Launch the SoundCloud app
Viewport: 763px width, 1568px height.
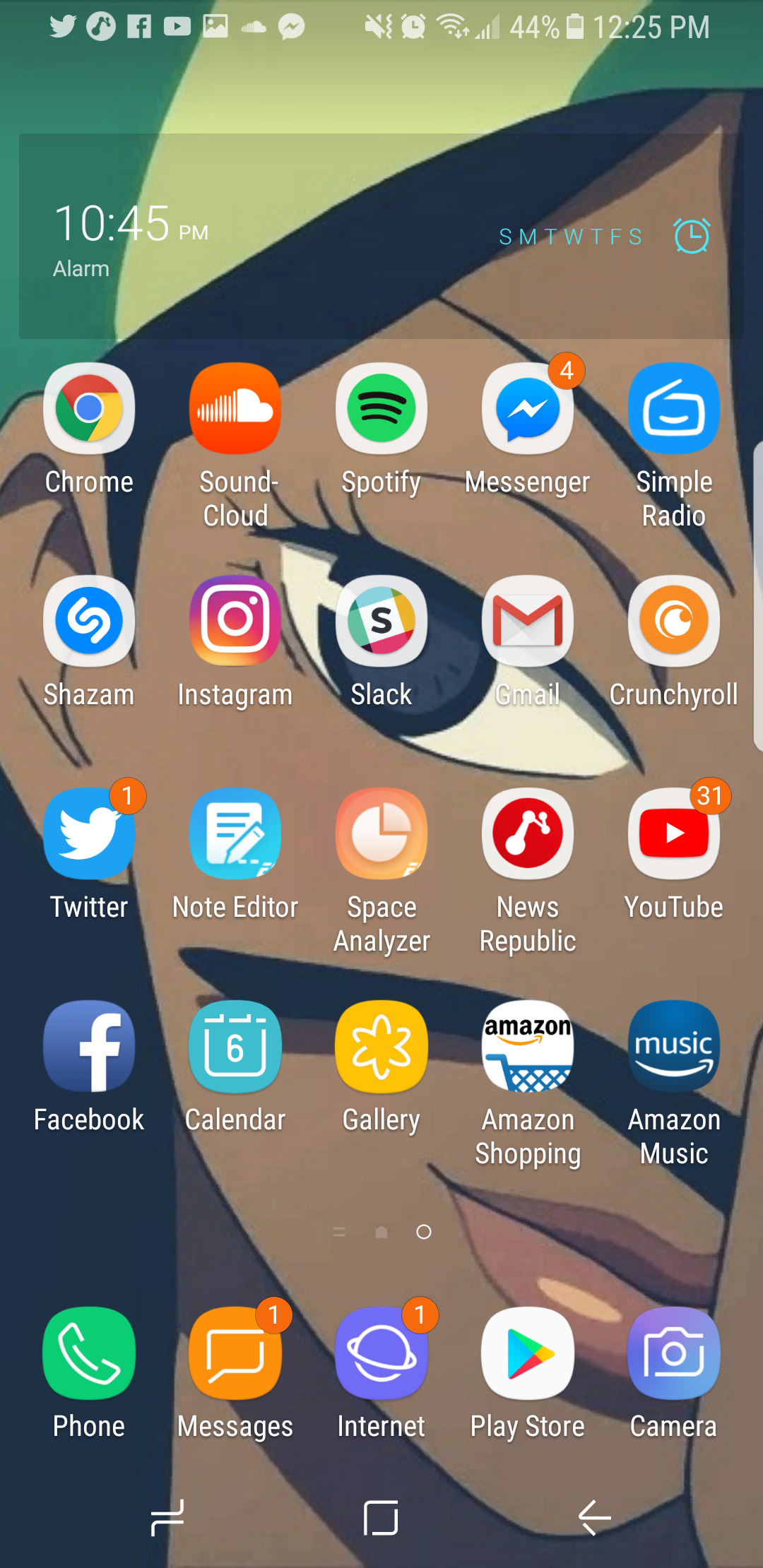click(235, 409)
